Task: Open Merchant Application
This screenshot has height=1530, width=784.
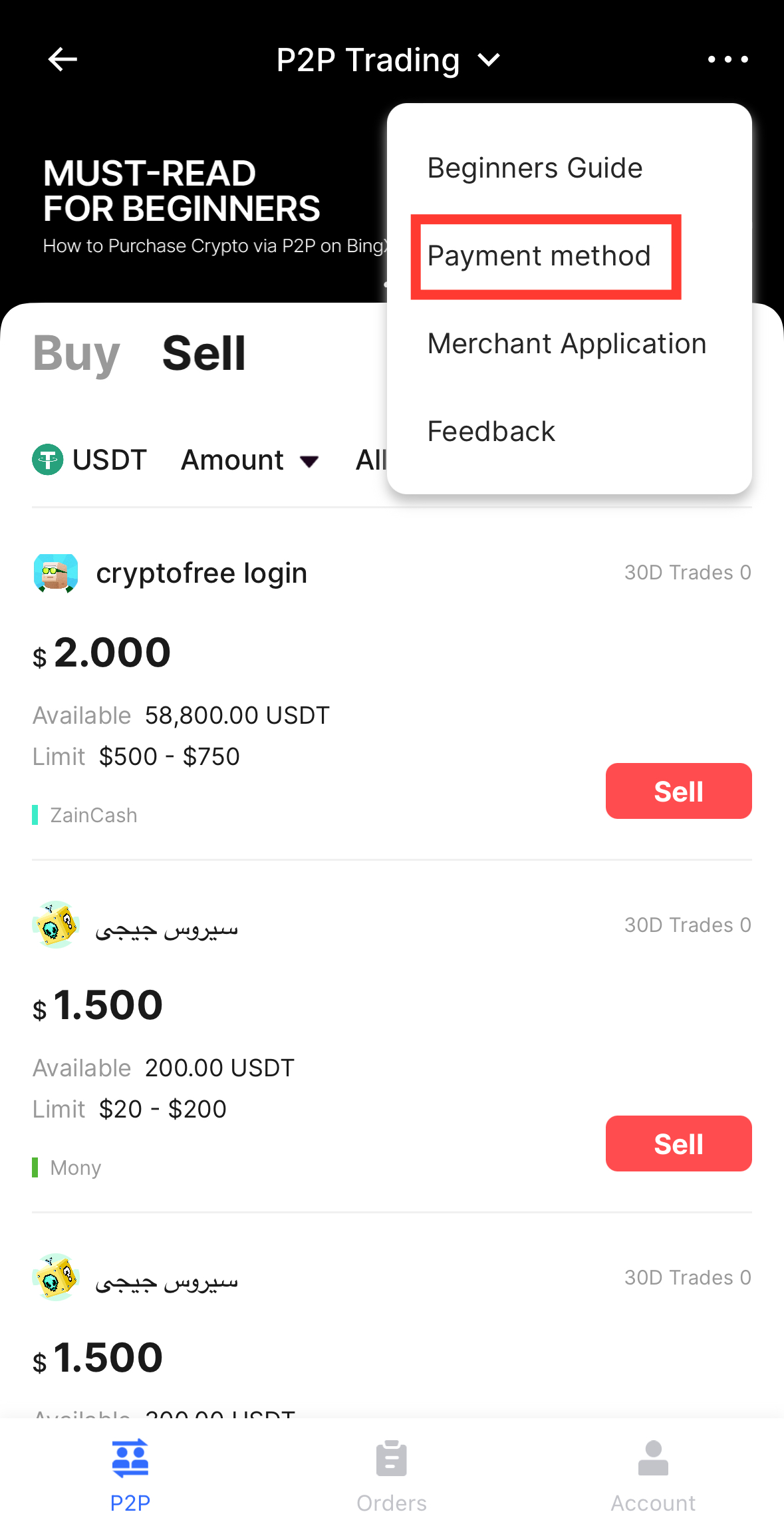Action: pos(567,344)
